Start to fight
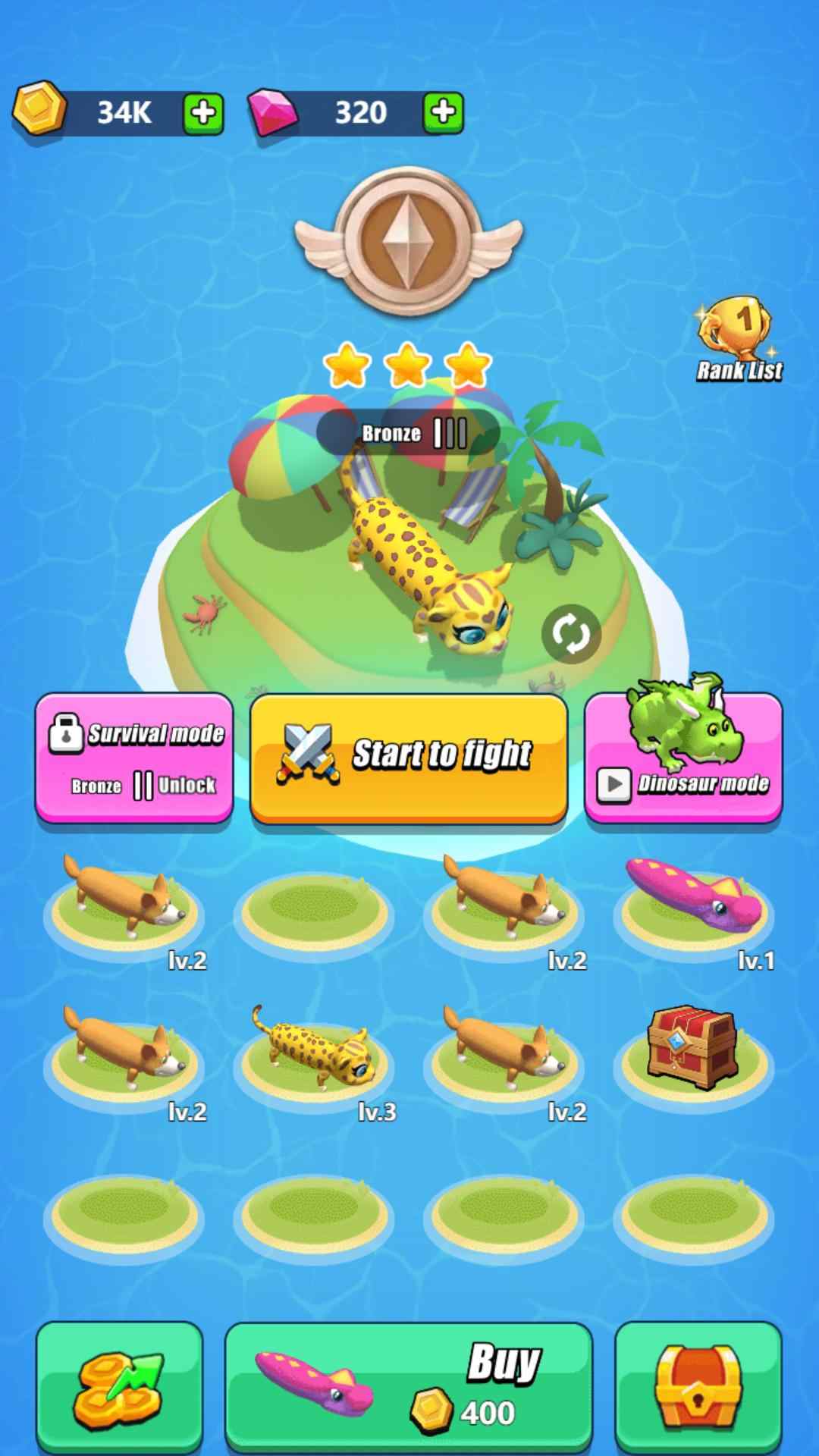819x1456 pixels. coord(409,757)
